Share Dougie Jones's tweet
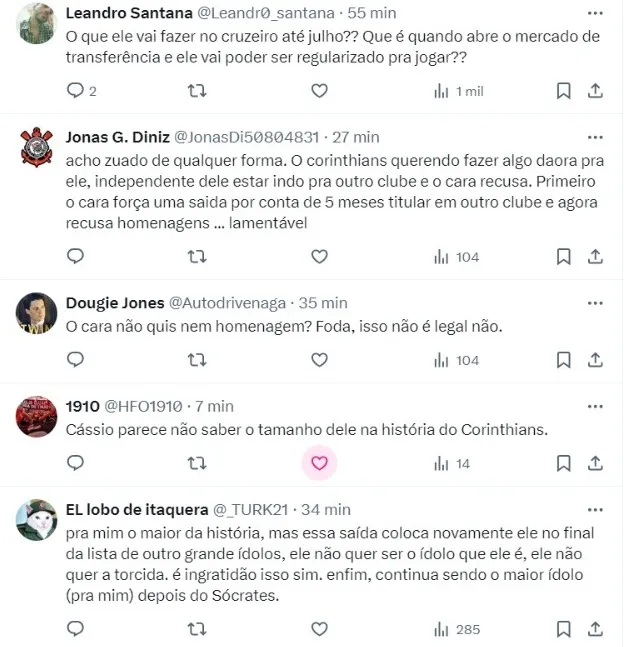Viewport: 624px width, 647px height. (x=595, y=360)
